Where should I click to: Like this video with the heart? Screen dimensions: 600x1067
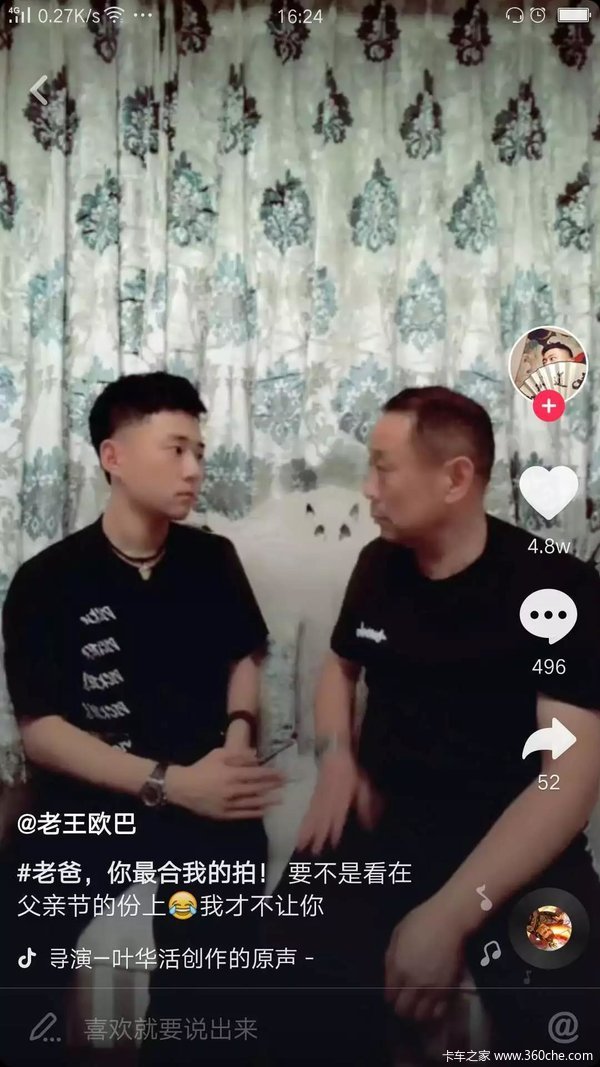click(548, 493)
